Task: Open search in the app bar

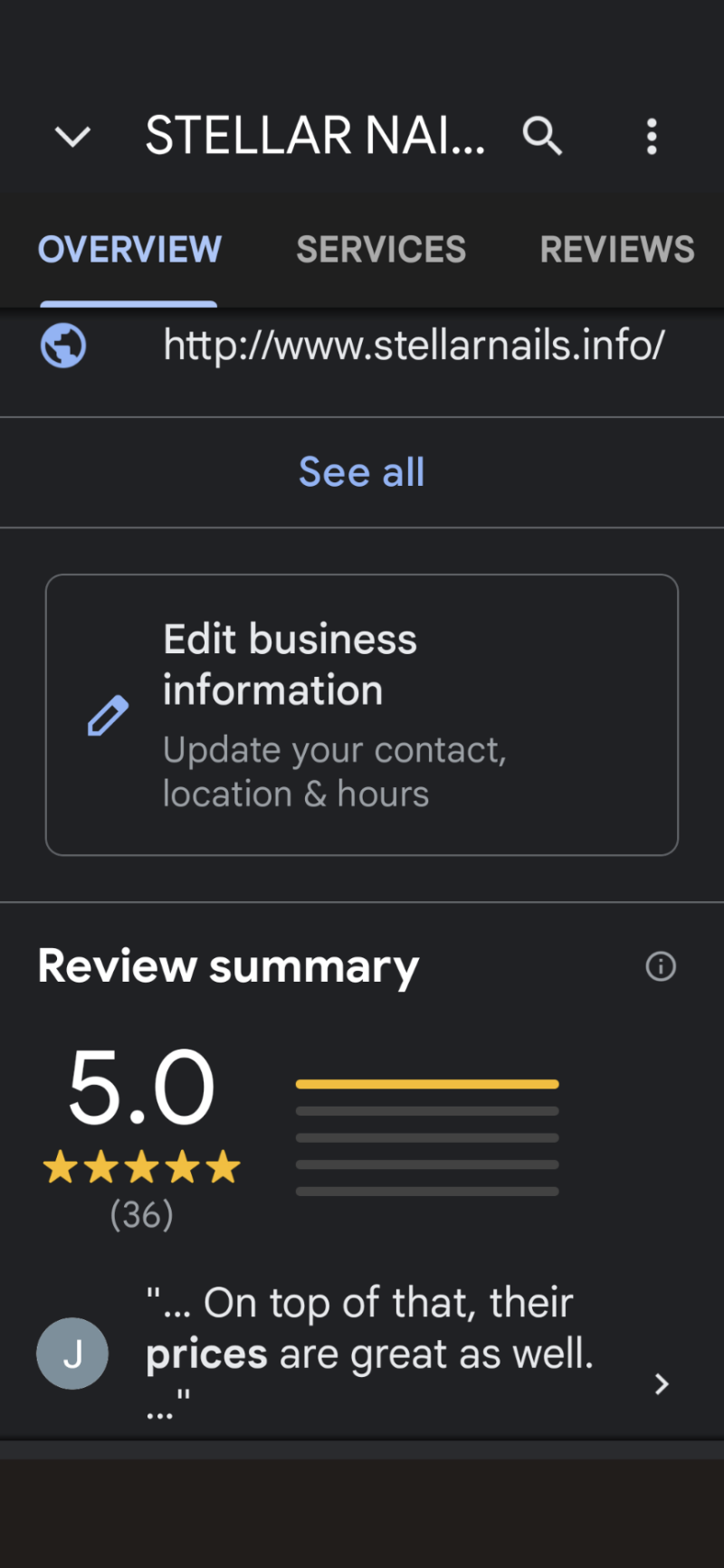Action: pos(542,137)
